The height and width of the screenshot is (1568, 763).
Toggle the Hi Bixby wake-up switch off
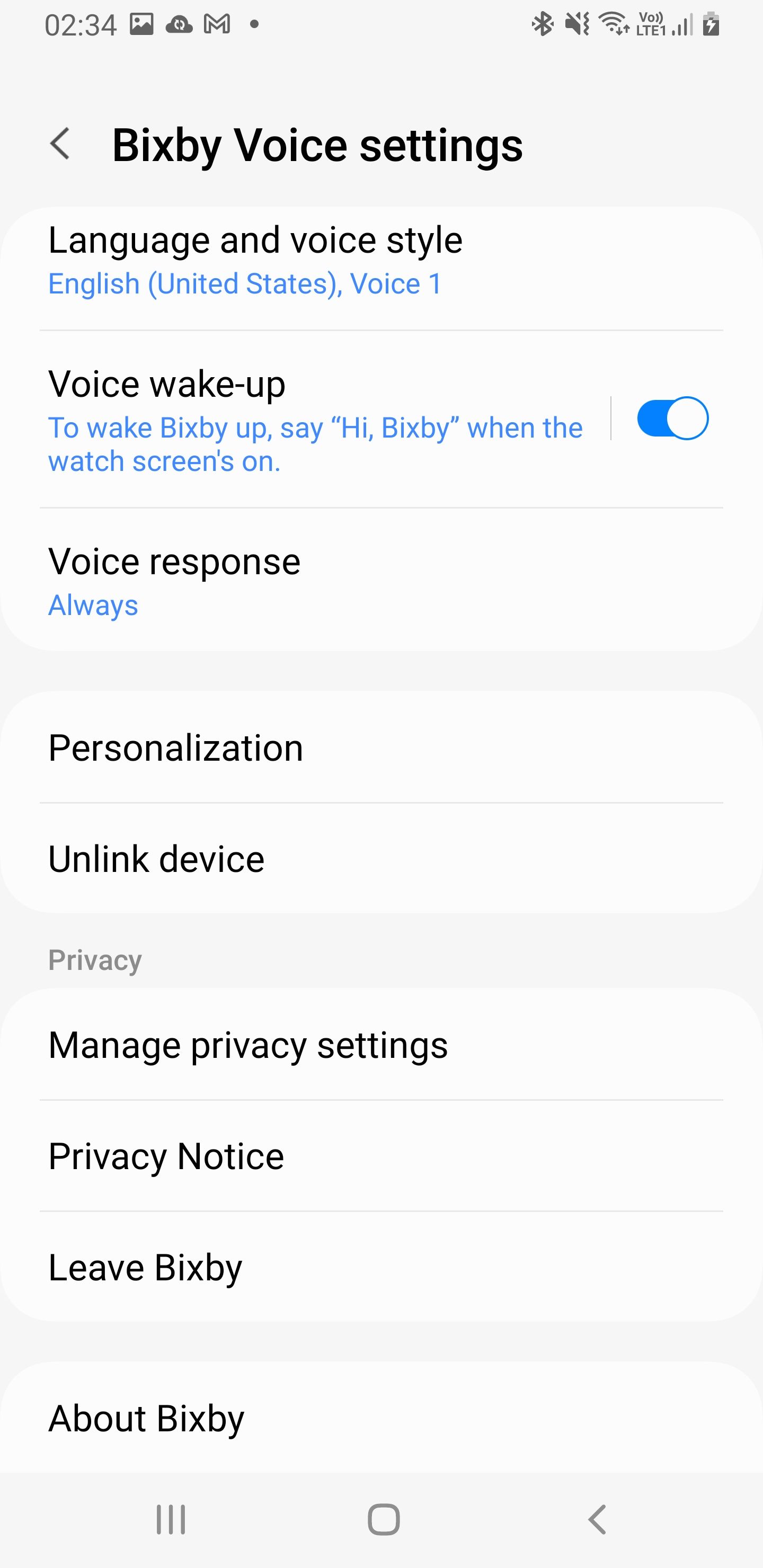672,417
